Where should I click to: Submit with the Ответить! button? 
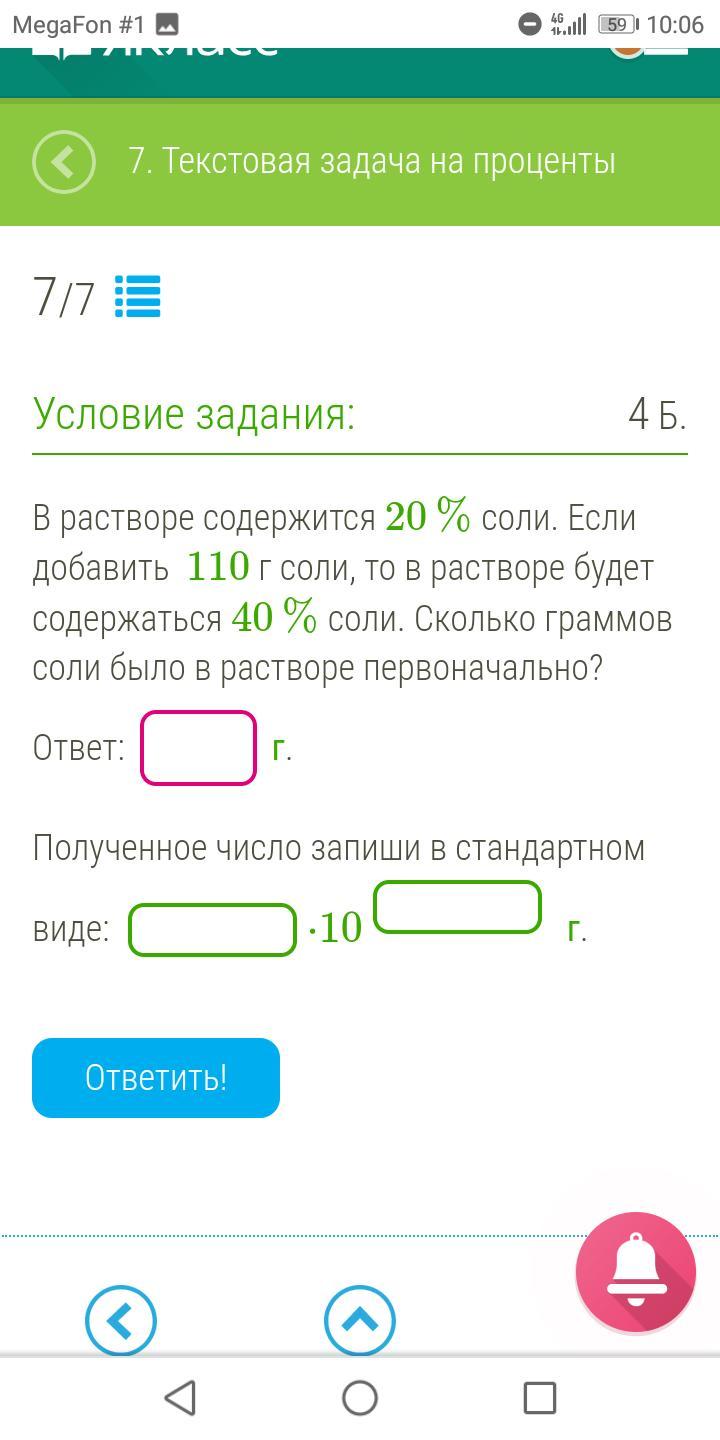click(x=156, y=1078)
